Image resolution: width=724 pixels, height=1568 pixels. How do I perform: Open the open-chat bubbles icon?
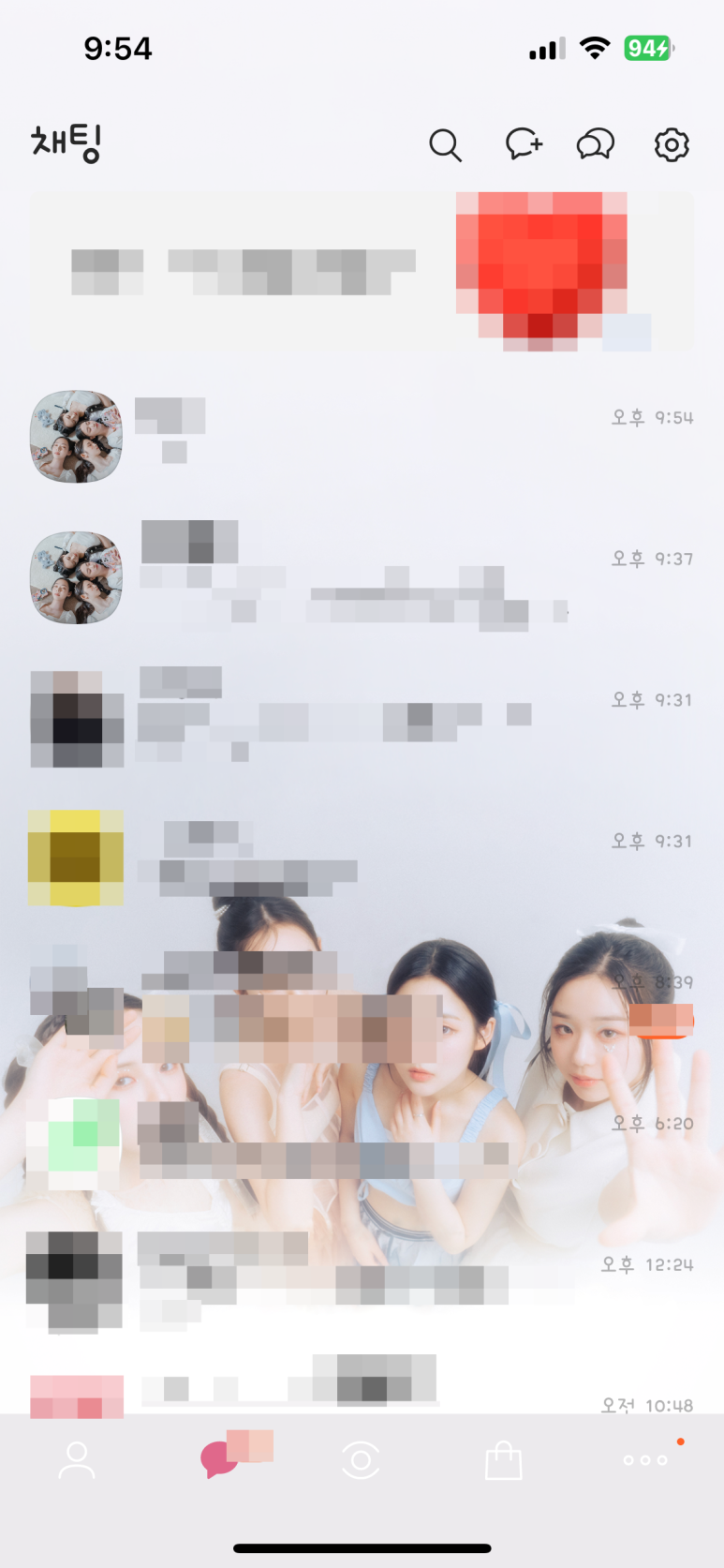click(x=596, y=144)
